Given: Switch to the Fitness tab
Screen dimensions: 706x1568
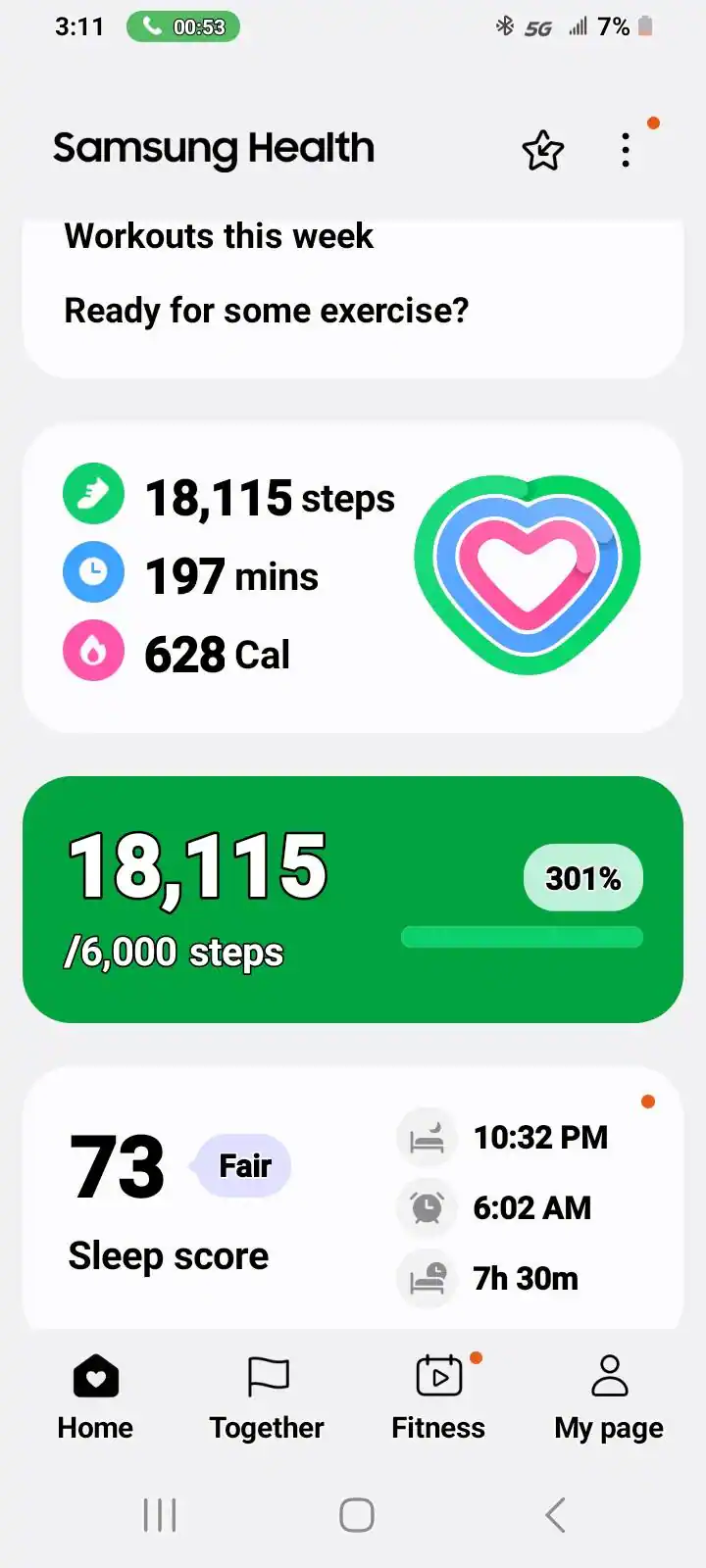Looking at the screenshot, I should tap(438, 1397).
